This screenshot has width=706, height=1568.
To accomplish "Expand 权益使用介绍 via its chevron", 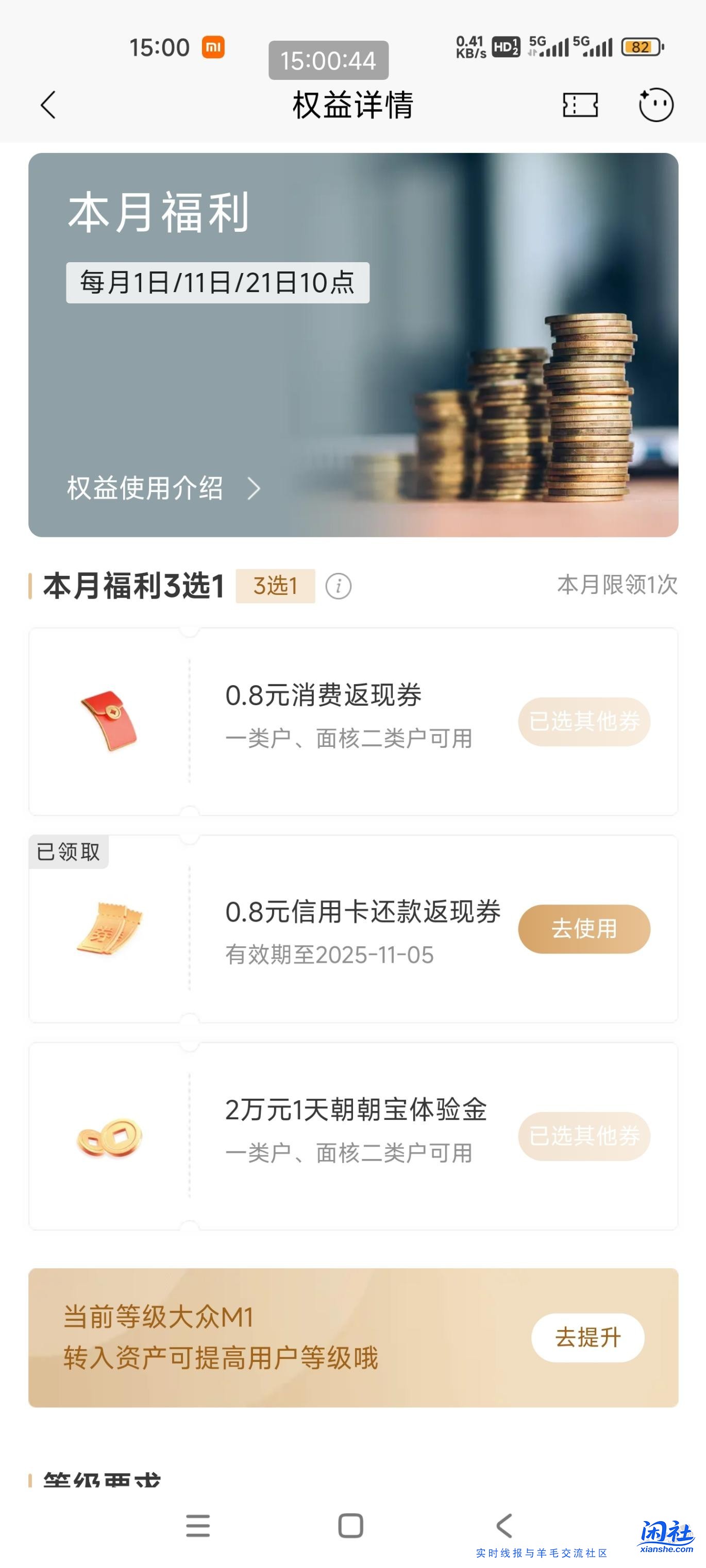I will pos(256,488).
